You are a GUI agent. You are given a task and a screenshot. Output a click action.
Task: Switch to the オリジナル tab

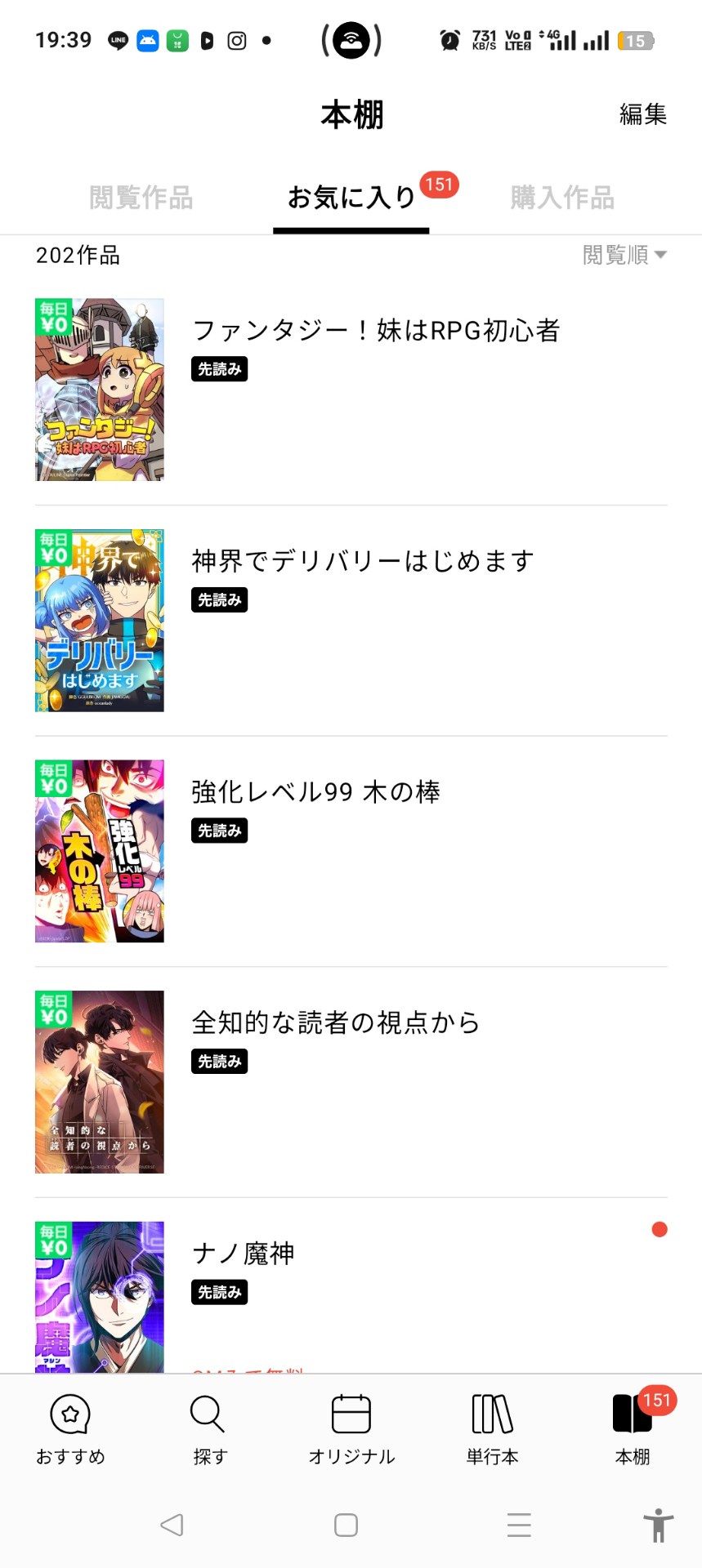click(351, 1429)
